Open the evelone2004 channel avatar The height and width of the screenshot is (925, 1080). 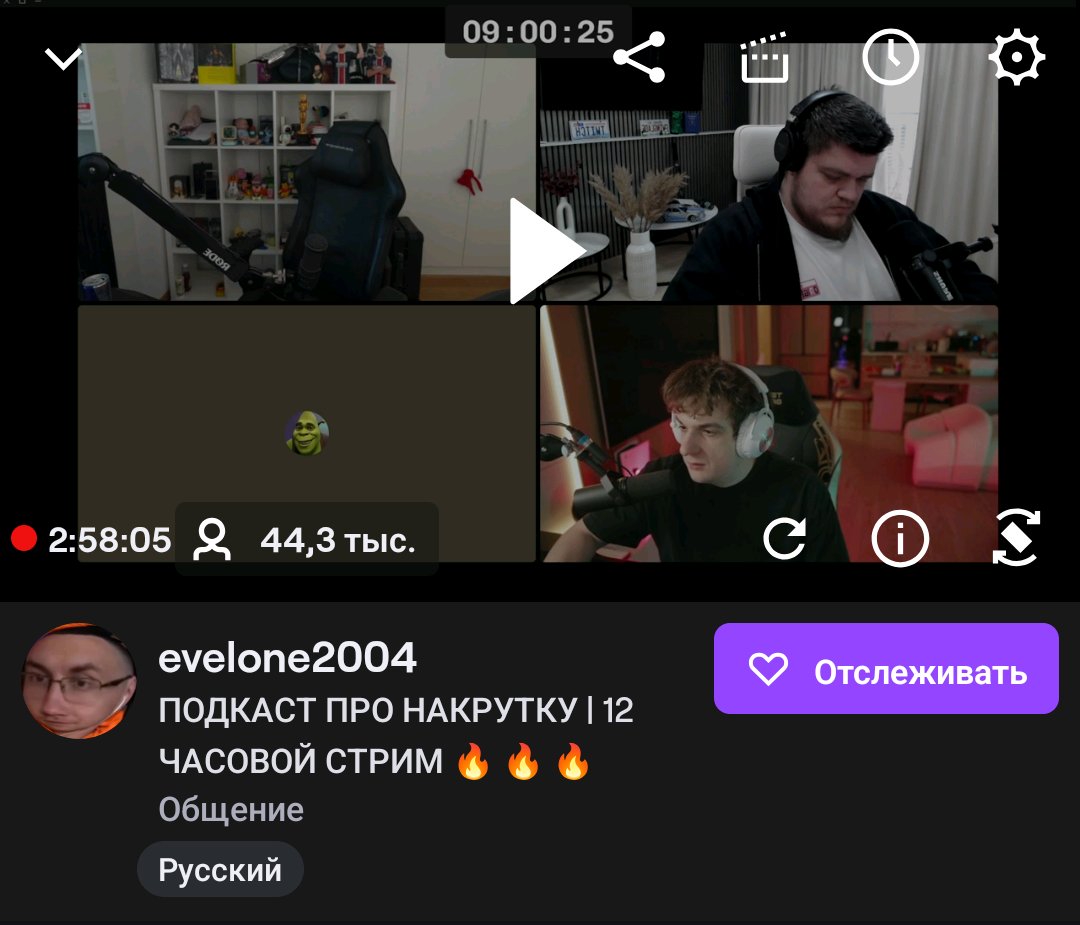coord(79,682)
